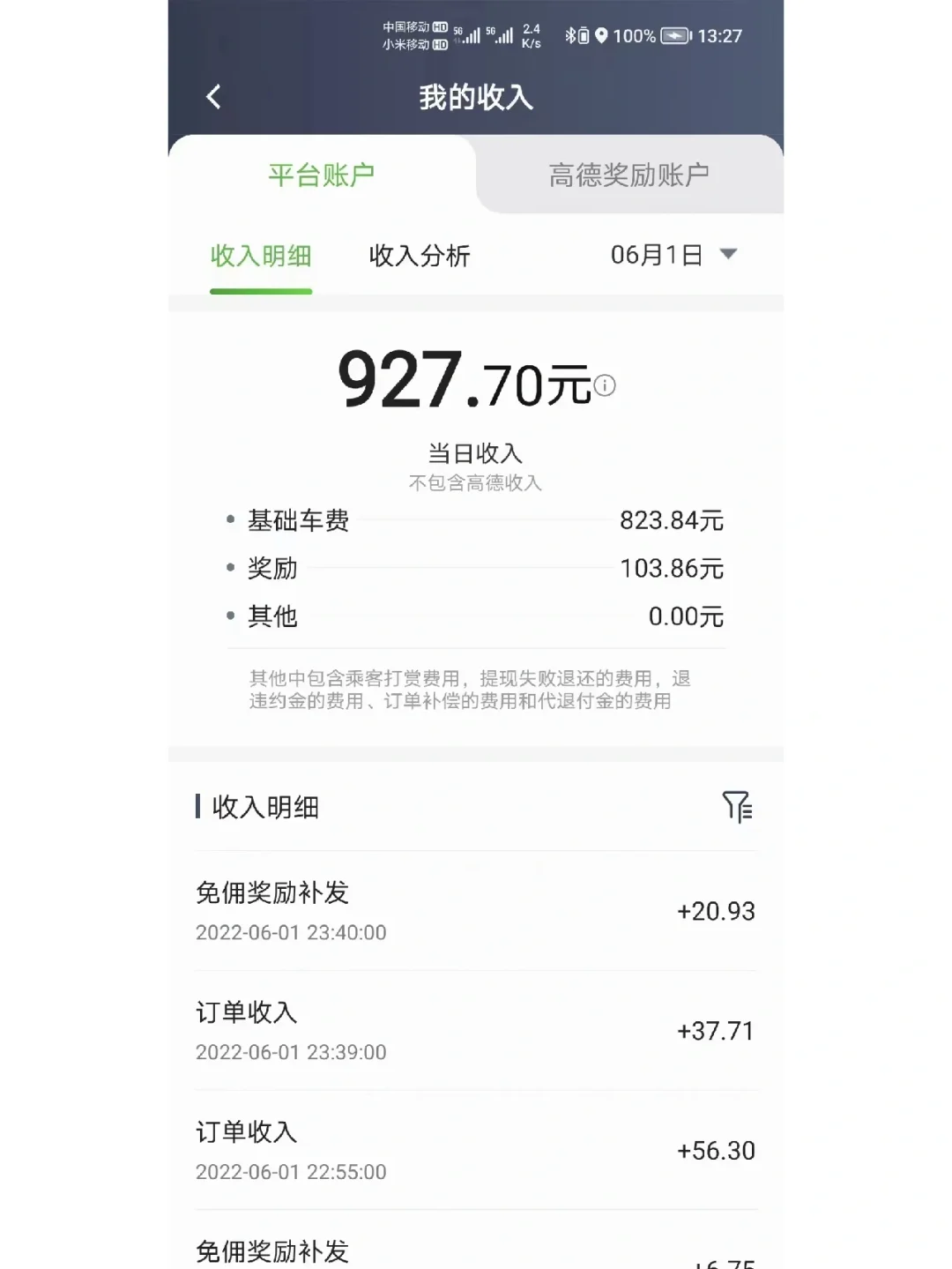Tap the info icon beside 927.70元
952x1269 pixels.
(605, 385)
